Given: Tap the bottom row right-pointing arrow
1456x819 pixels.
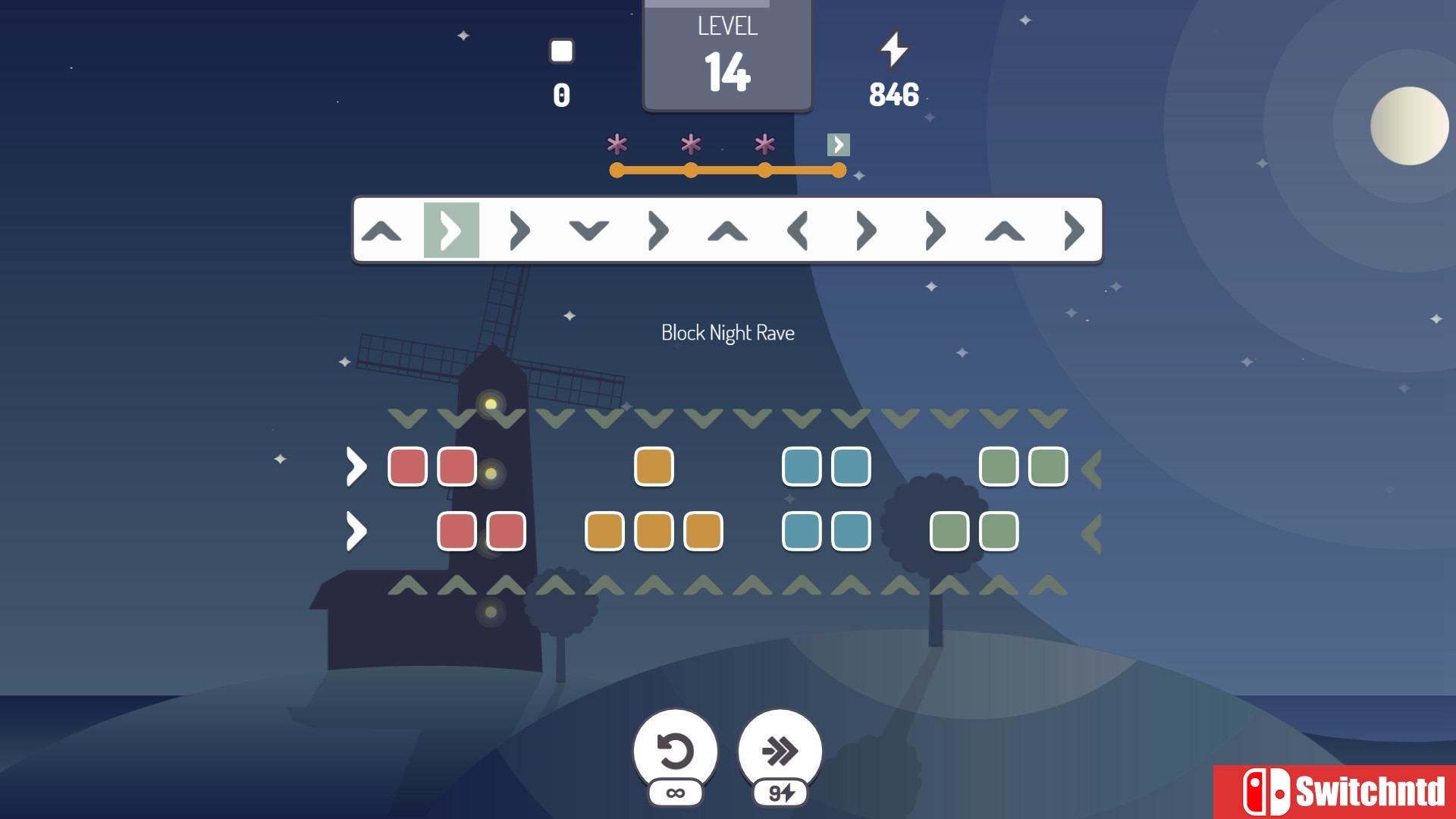Looking at the screenshot, I should tap(356, 531).
